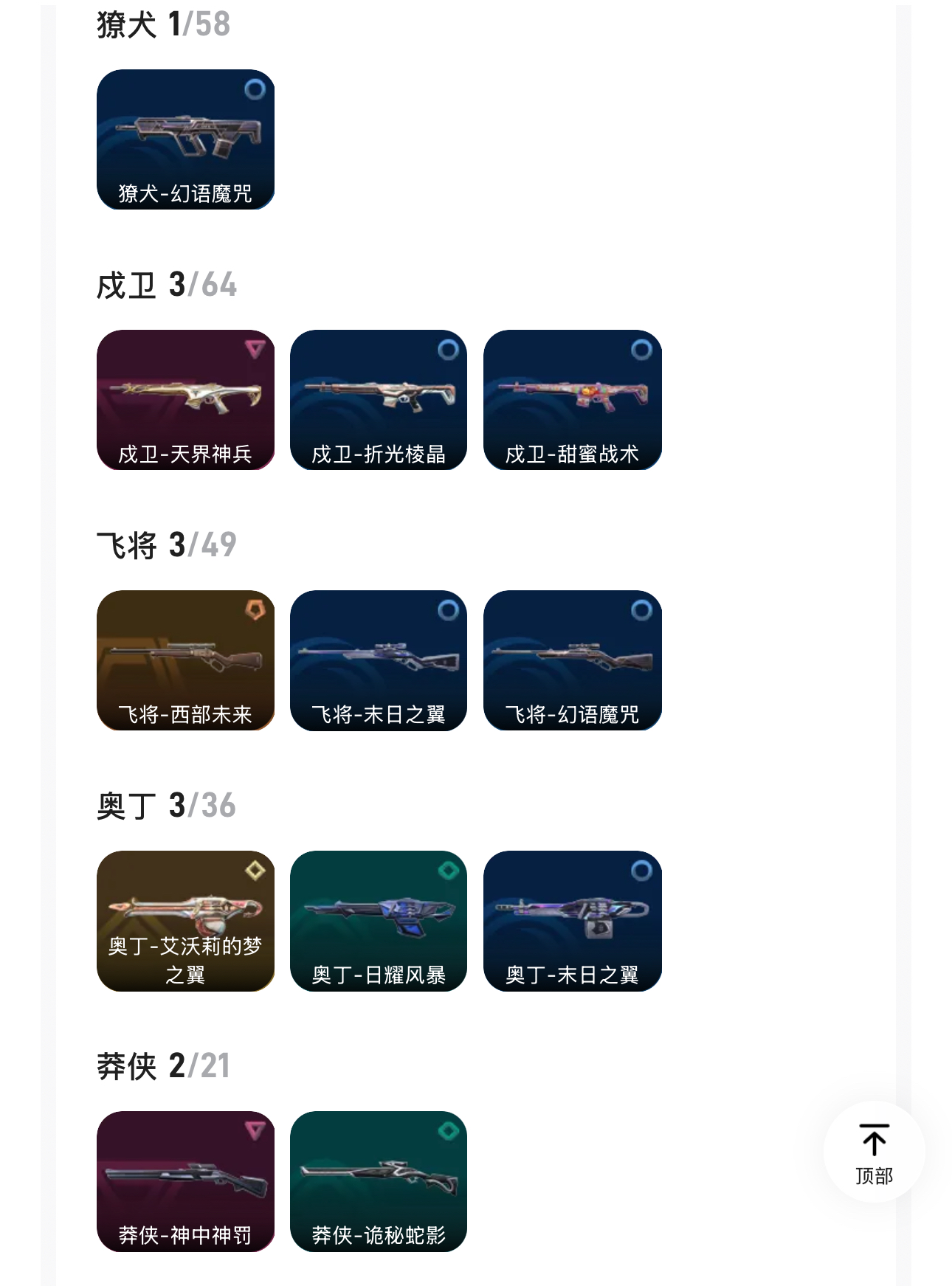
Task: Tap the 飞将-末日之翼 skin card
Action: pyautogui.click(x=379, y=660)
